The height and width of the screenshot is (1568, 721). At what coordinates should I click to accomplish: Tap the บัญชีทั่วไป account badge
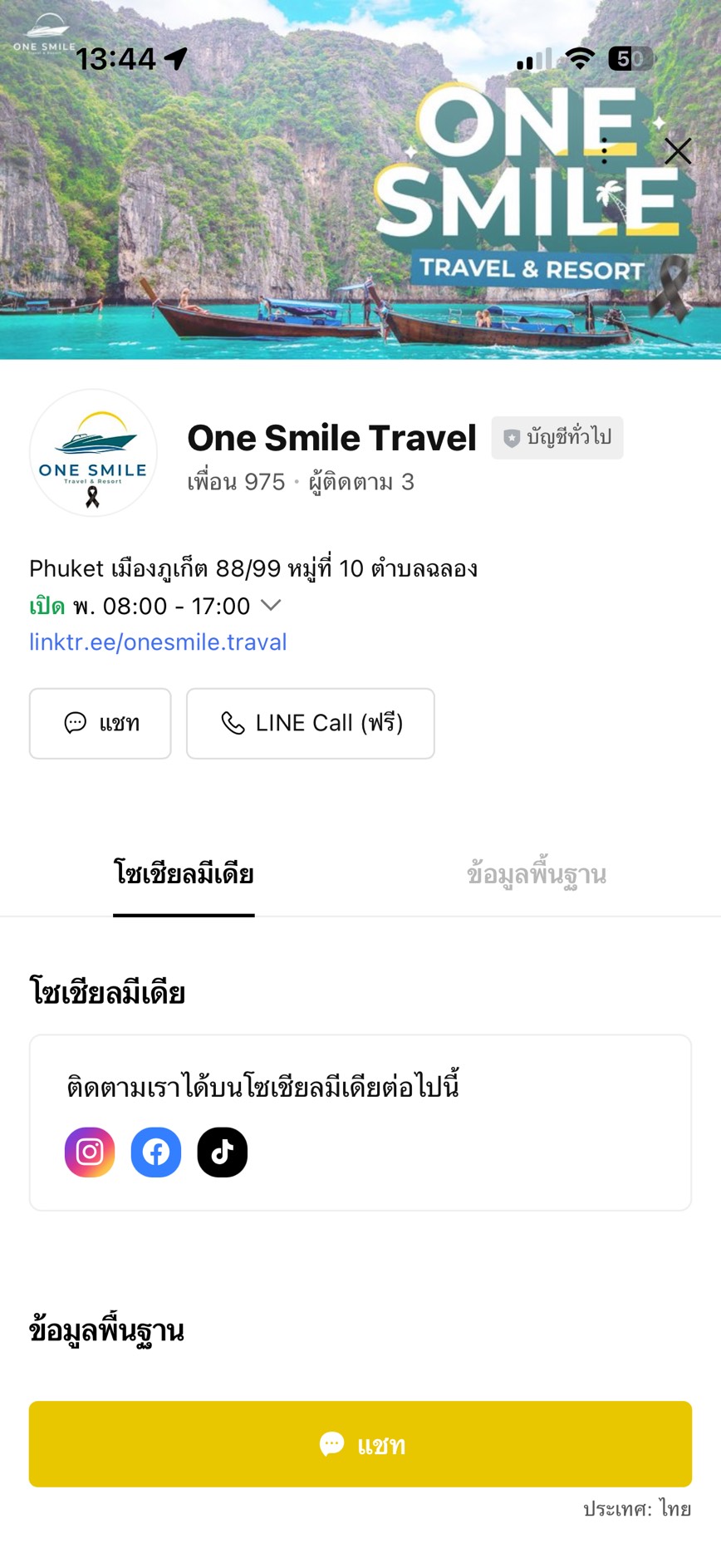[x=557, y=438]
